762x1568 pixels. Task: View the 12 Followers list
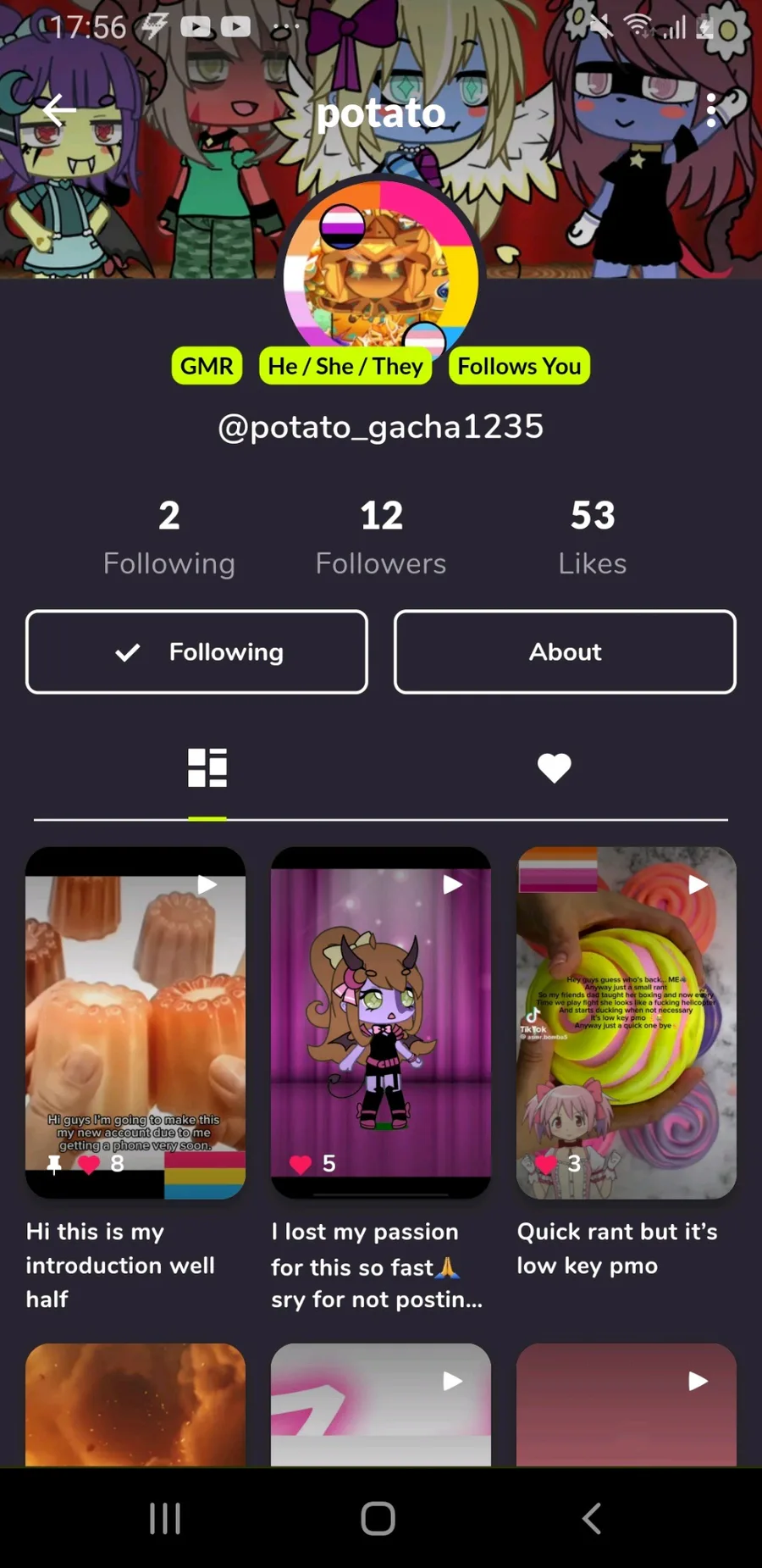[x=381, y=537]
